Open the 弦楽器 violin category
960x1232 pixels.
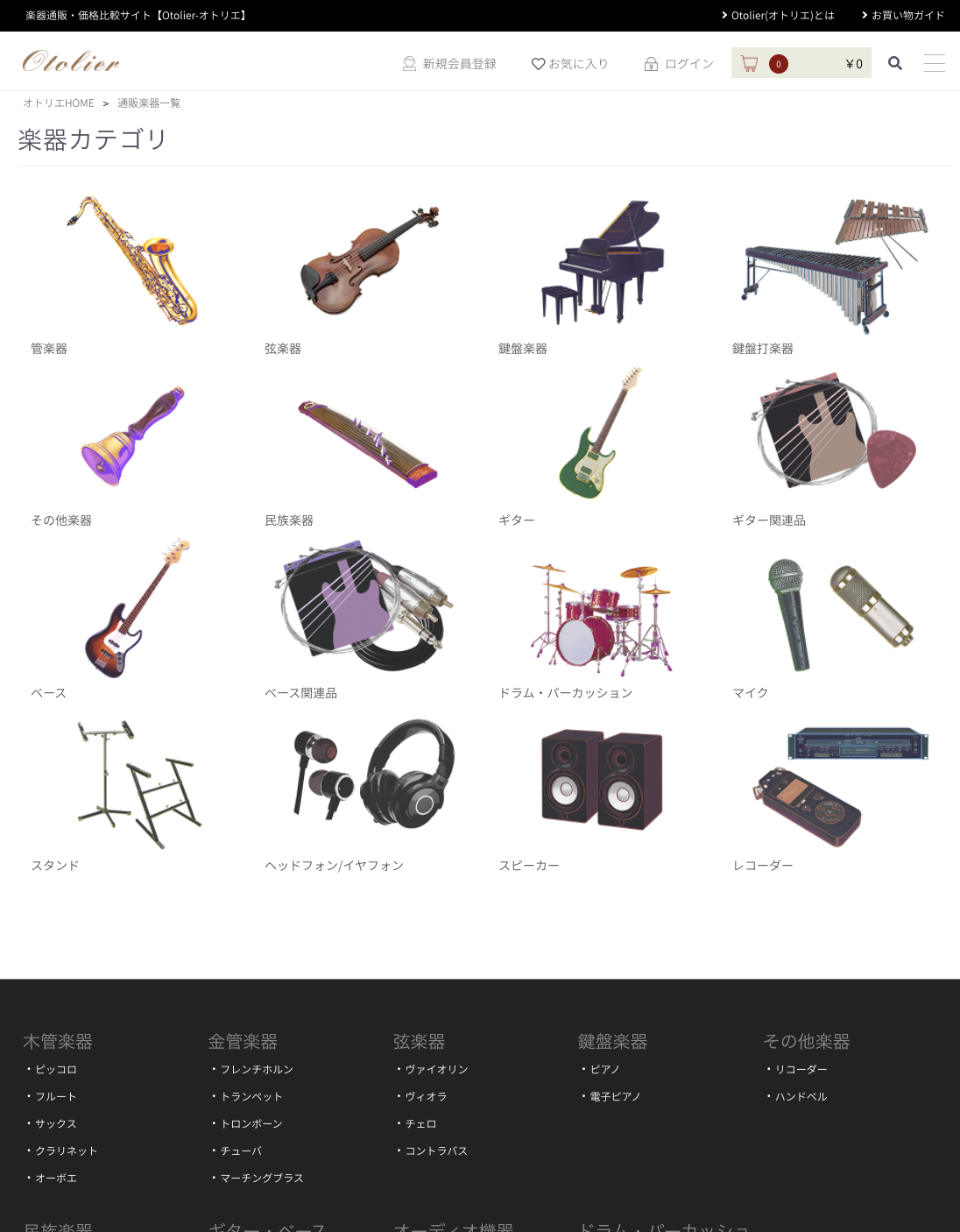tap(368, 263)
